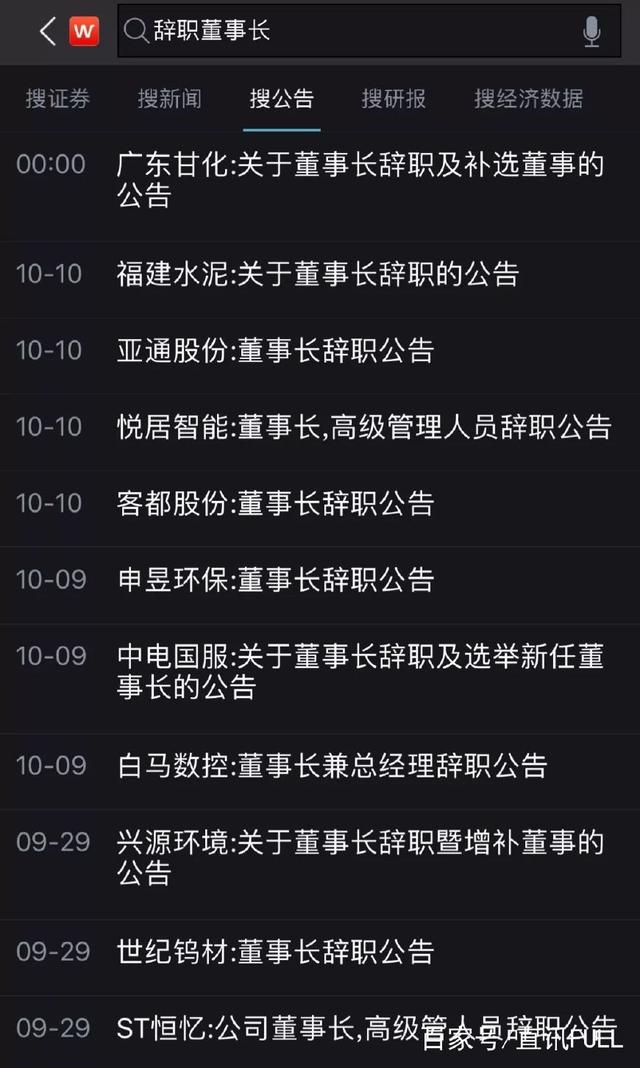Open the 广东甘化 chairman resignation announcement
This screenshot has width=640, height=1068.
(360, 180)
